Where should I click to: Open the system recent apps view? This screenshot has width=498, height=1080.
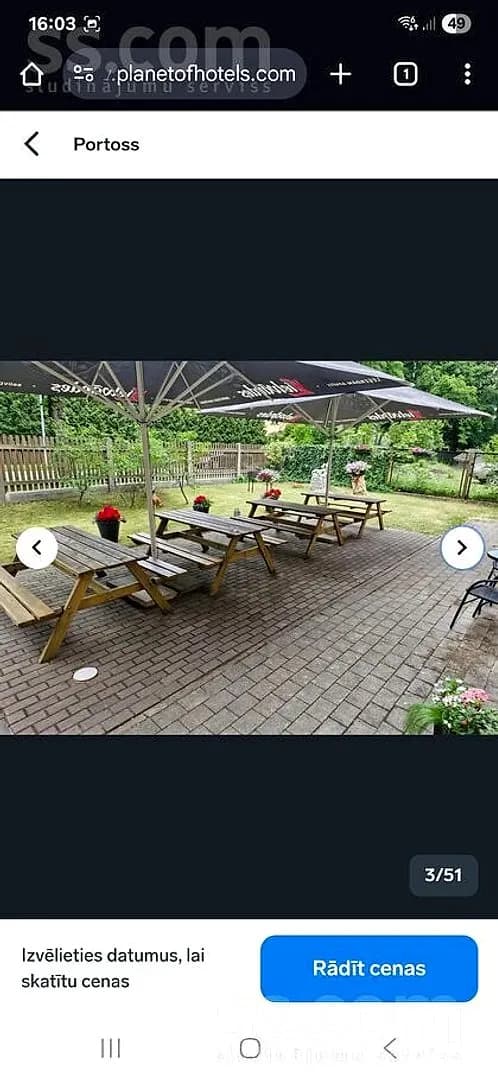tap(110, 1048)
